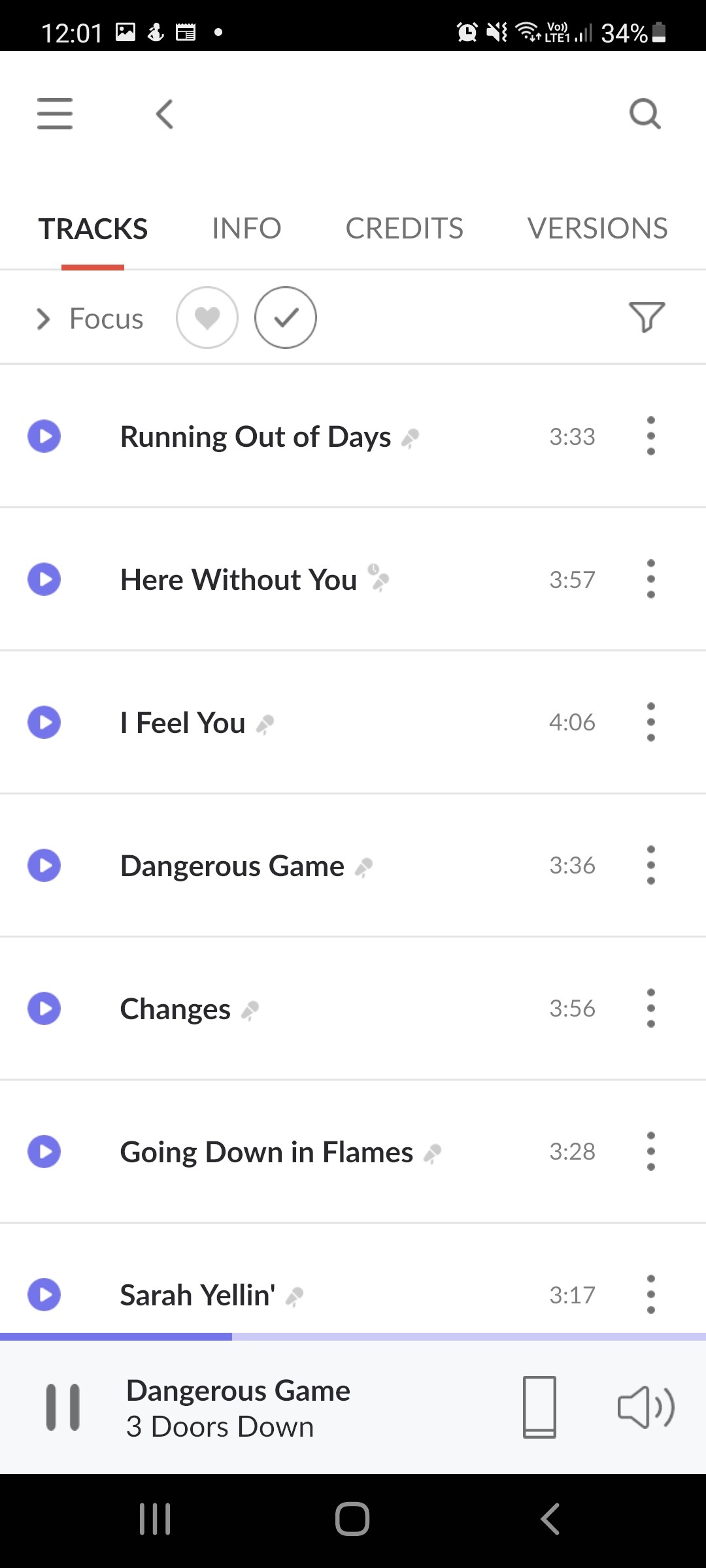
Task: Toggle the heart favorites filter
Action: click(x=207, y=318)
